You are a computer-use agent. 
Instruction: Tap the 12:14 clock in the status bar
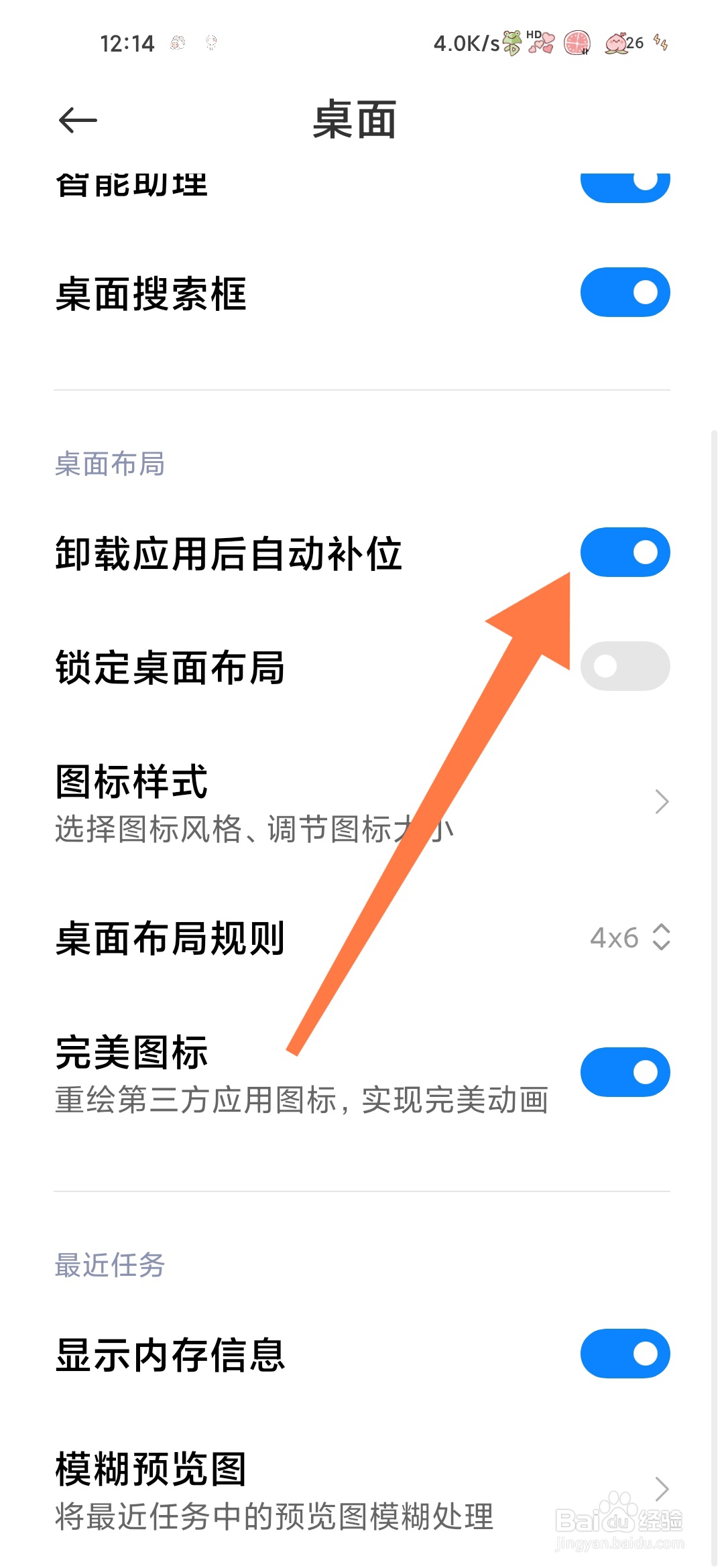click(x=127, y=43)
